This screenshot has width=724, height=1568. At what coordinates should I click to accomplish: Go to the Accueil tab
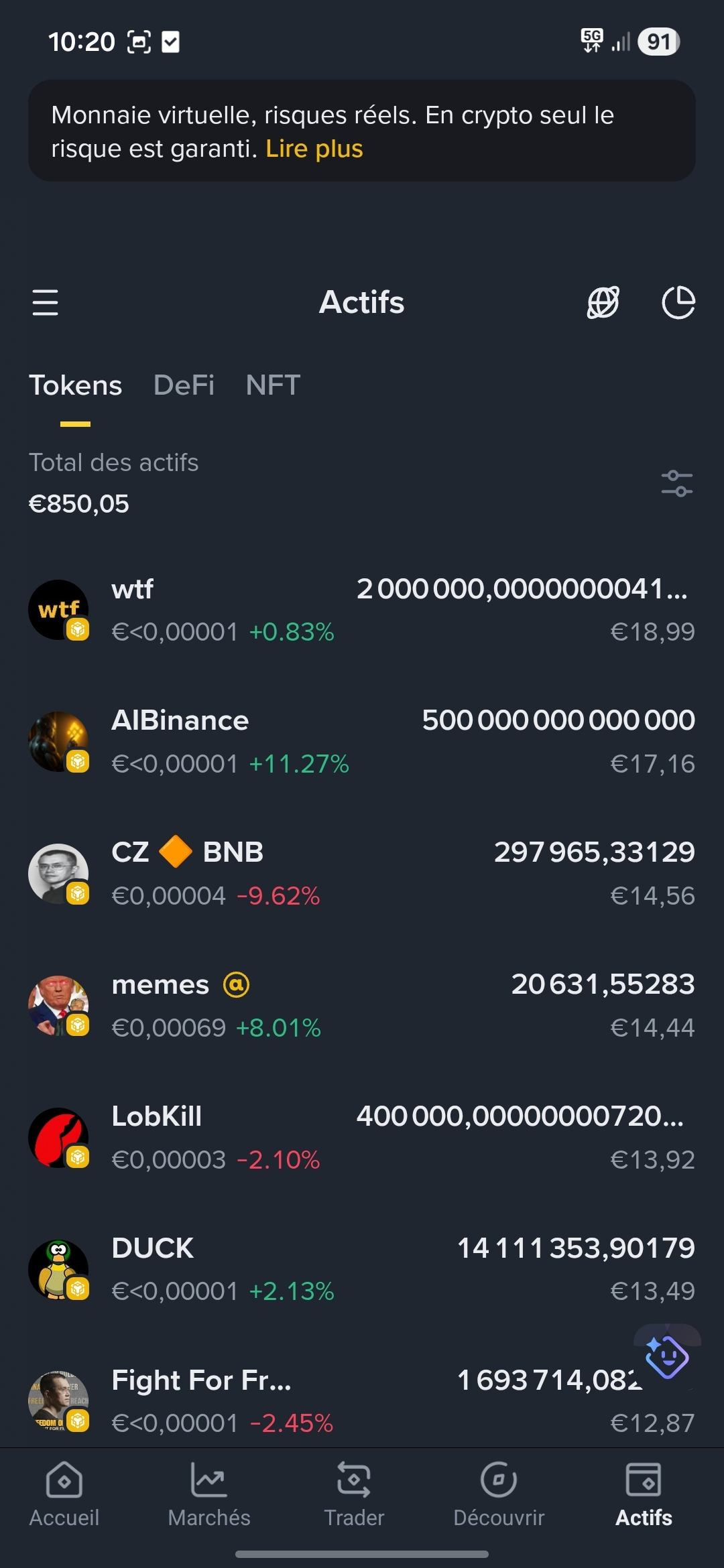point(64,1494)
